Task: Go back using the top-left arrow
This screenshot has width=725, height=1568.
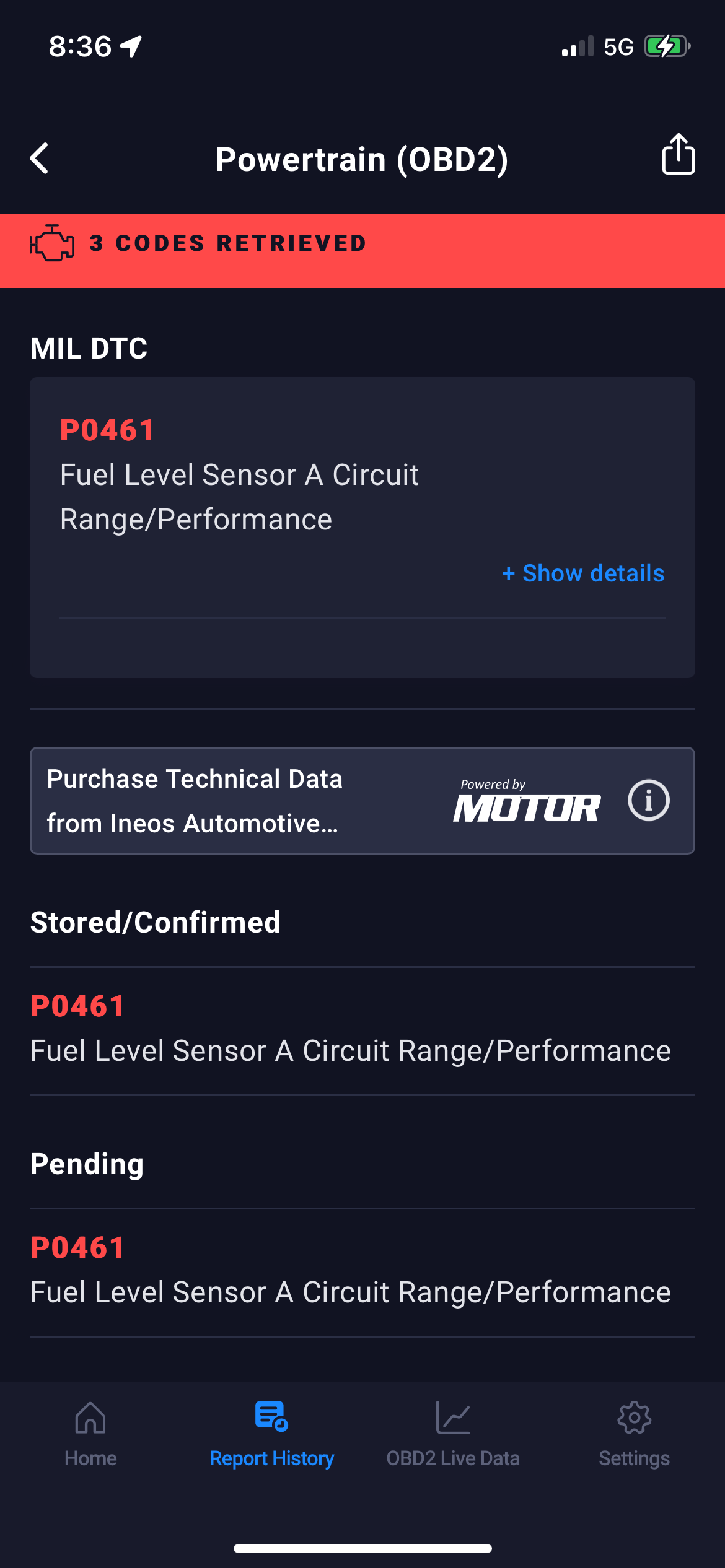Action: (x=40, y=159)
